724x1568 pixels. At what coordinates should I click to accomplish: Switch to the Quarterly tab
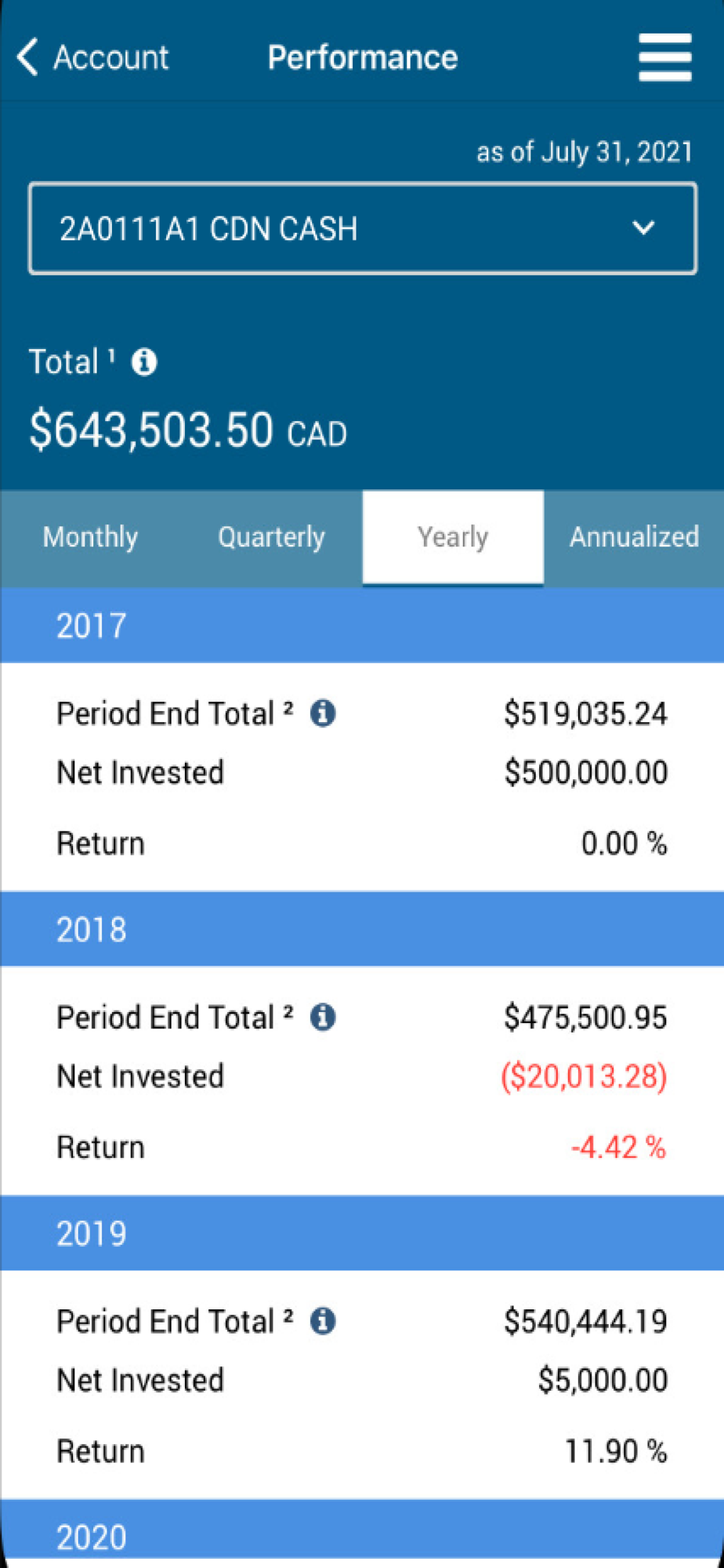pos(271,538)
